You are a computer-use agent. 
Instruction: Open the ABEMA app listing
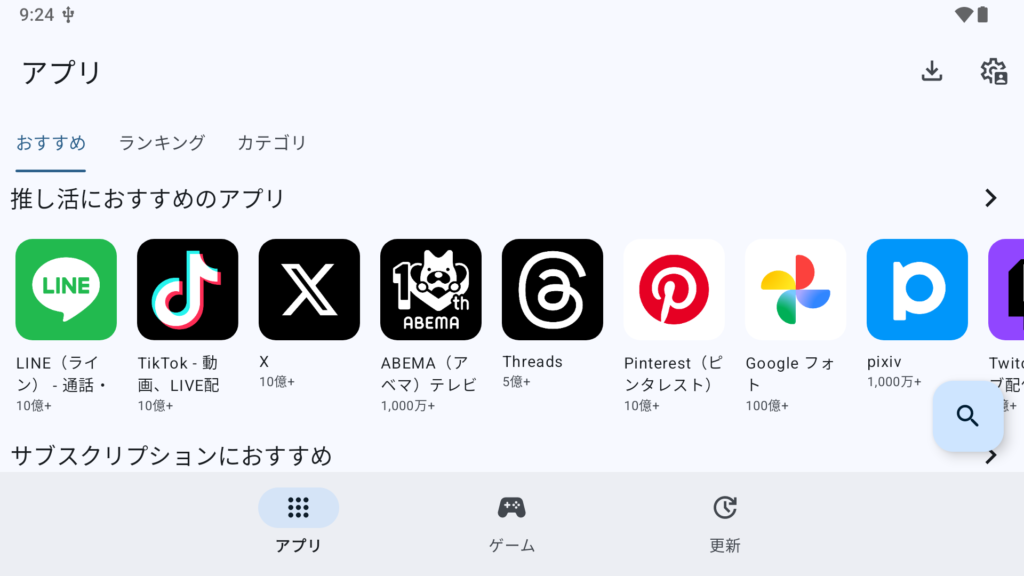[x=430, y=290]
